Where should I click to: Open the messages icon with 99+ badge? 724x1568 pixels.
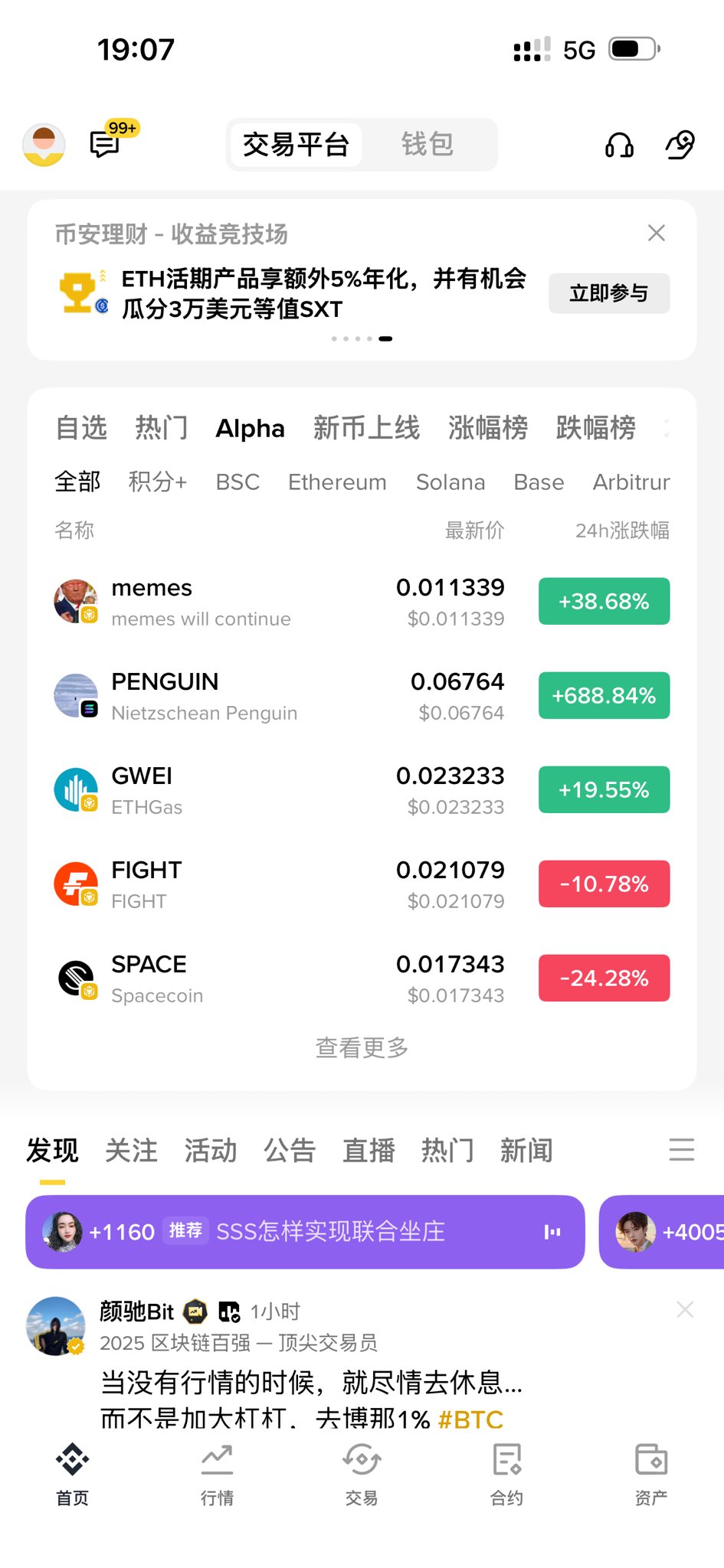pyautogui.click(x=105, y=144)
